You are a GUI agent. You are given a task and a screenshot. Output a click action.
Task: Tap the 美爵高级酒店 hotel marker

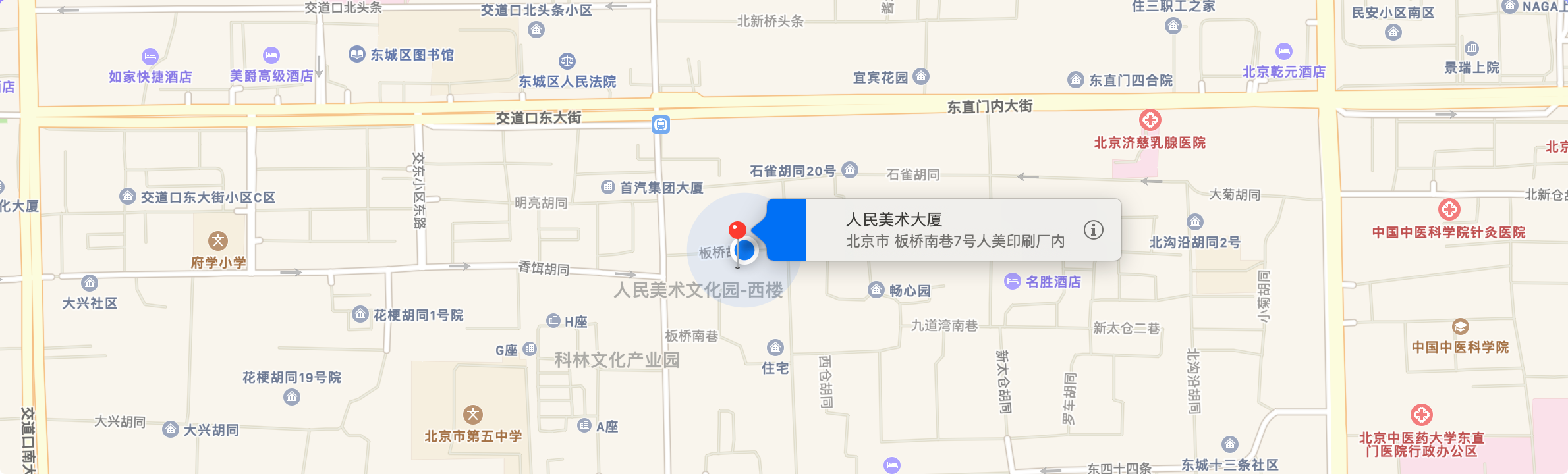271,55
